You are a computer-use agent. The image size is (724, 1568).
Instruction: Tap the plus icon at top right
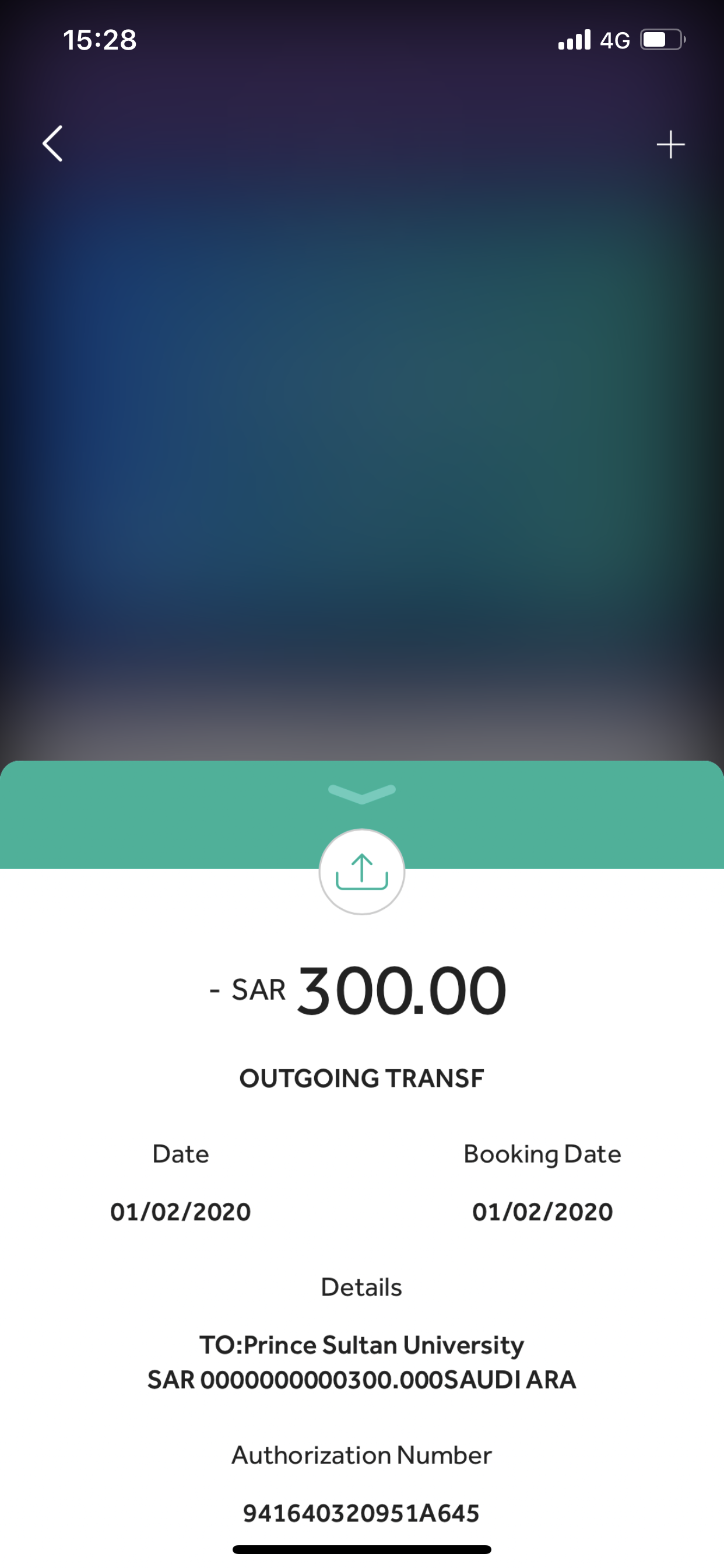click(x=670, y=144)
